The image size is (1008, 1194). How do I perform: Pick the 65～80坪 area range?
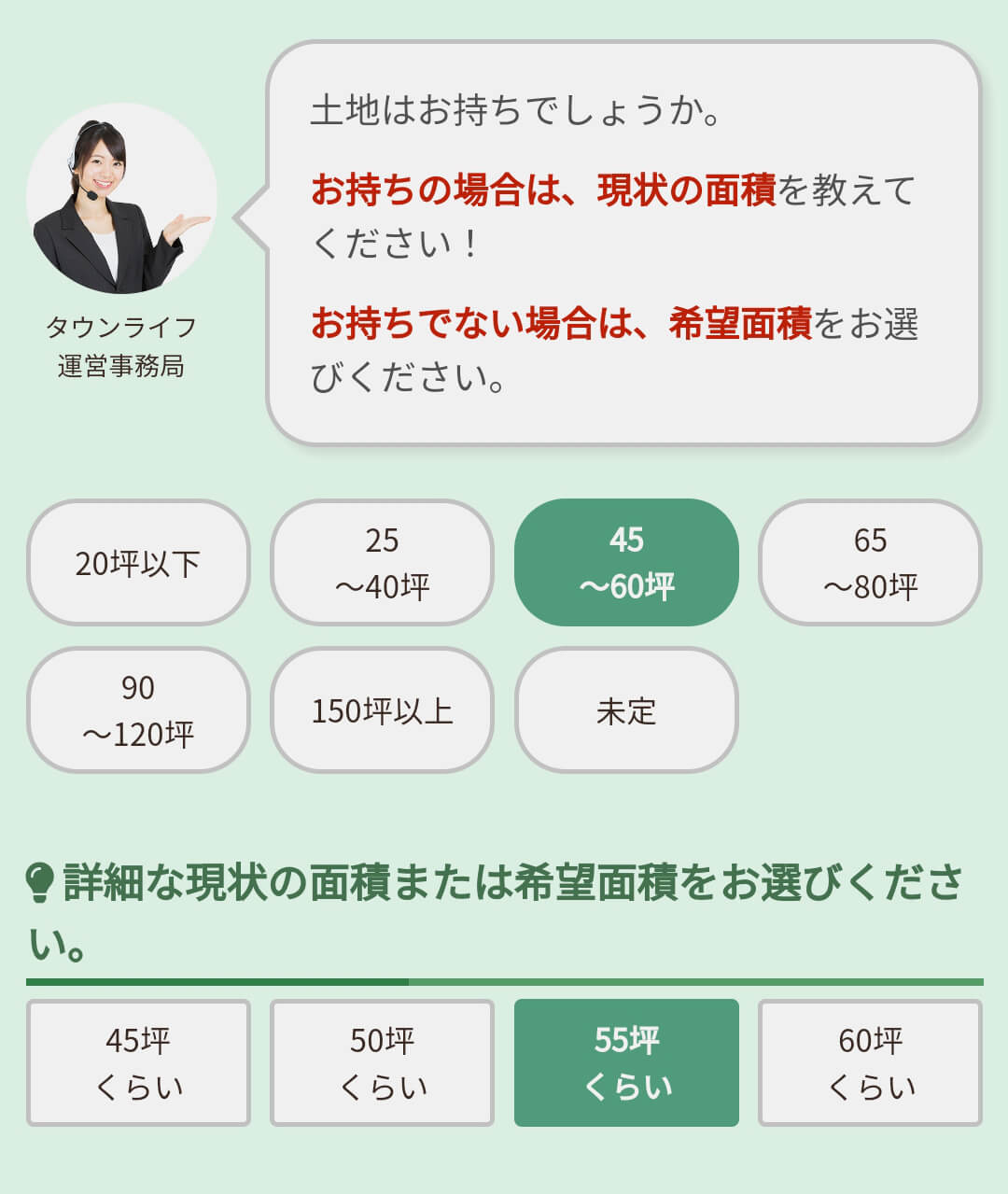coord(870,562)
